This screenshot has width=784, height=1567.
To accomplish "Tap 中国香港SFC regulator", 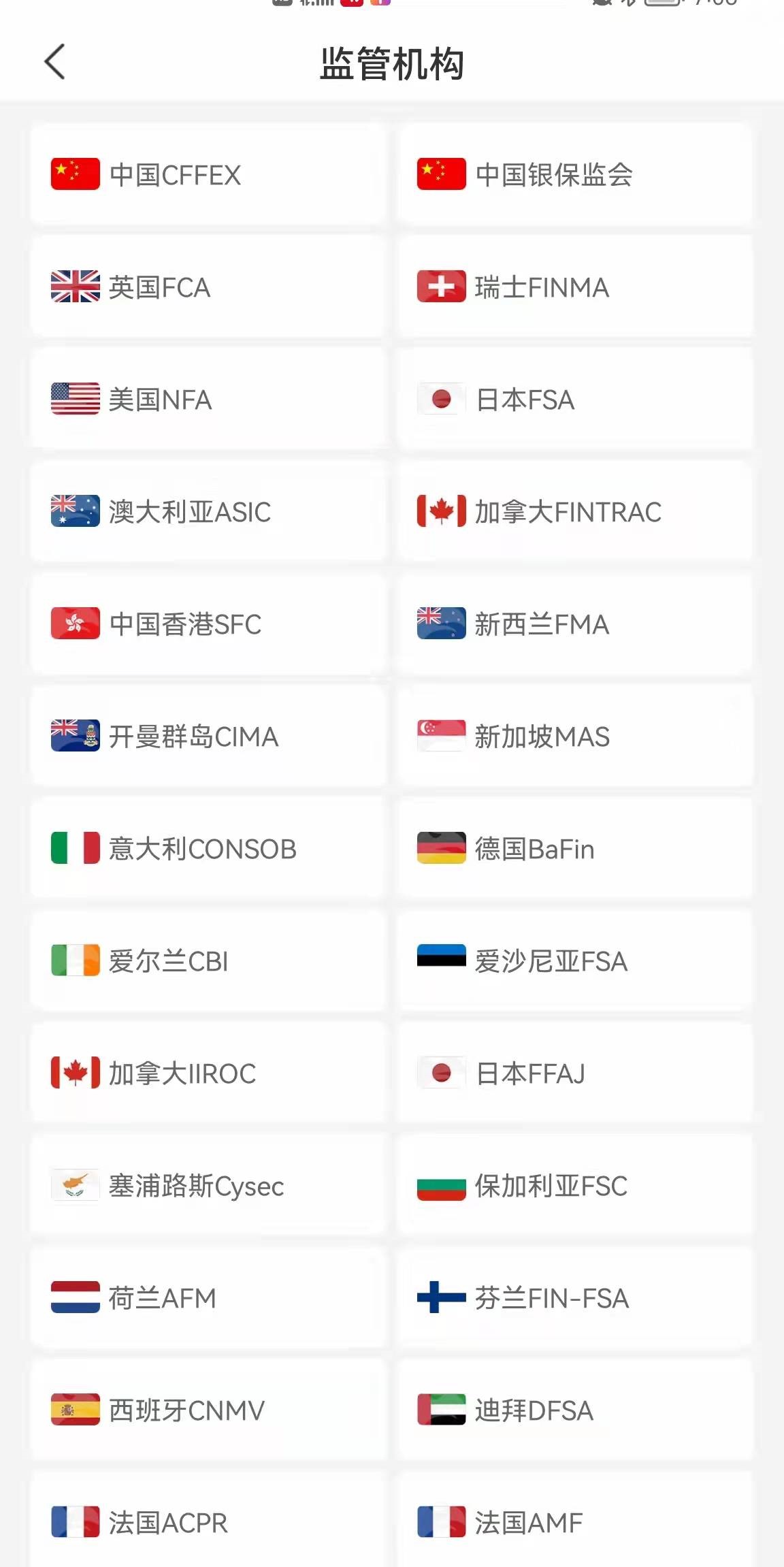I will point(208,624).
